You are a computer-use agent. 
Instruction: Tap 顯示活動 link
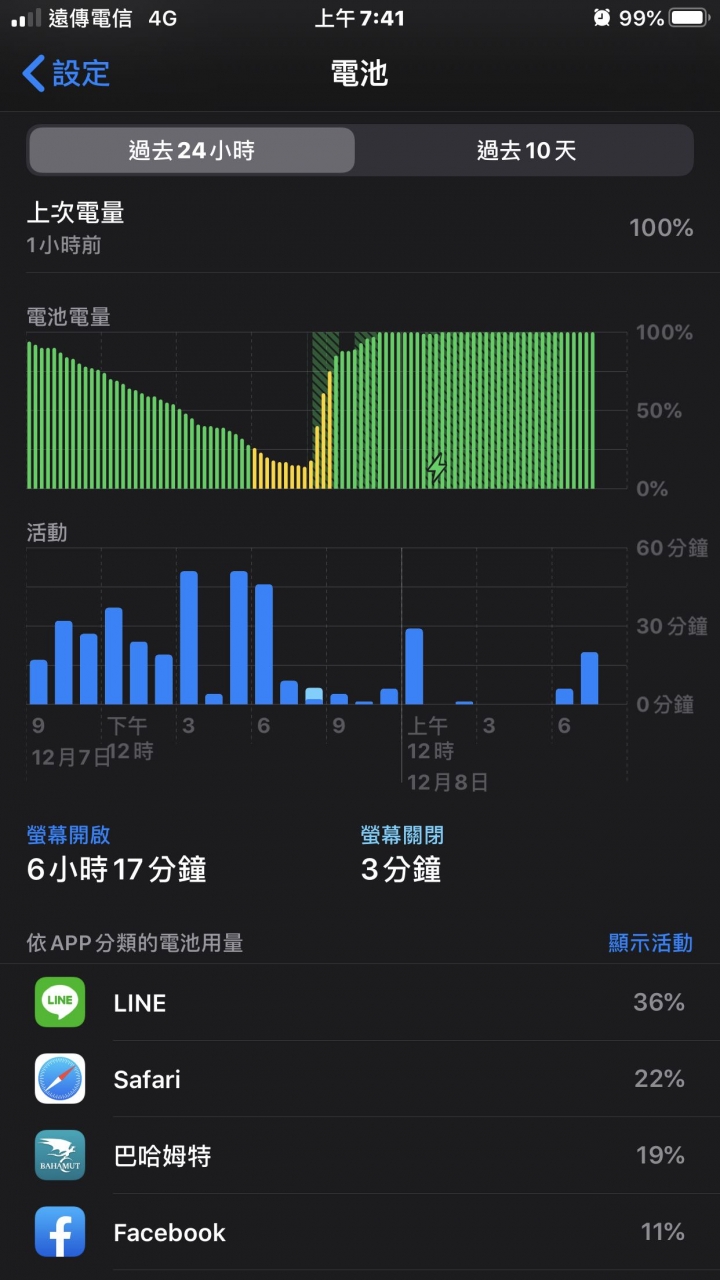coord(650,942)
